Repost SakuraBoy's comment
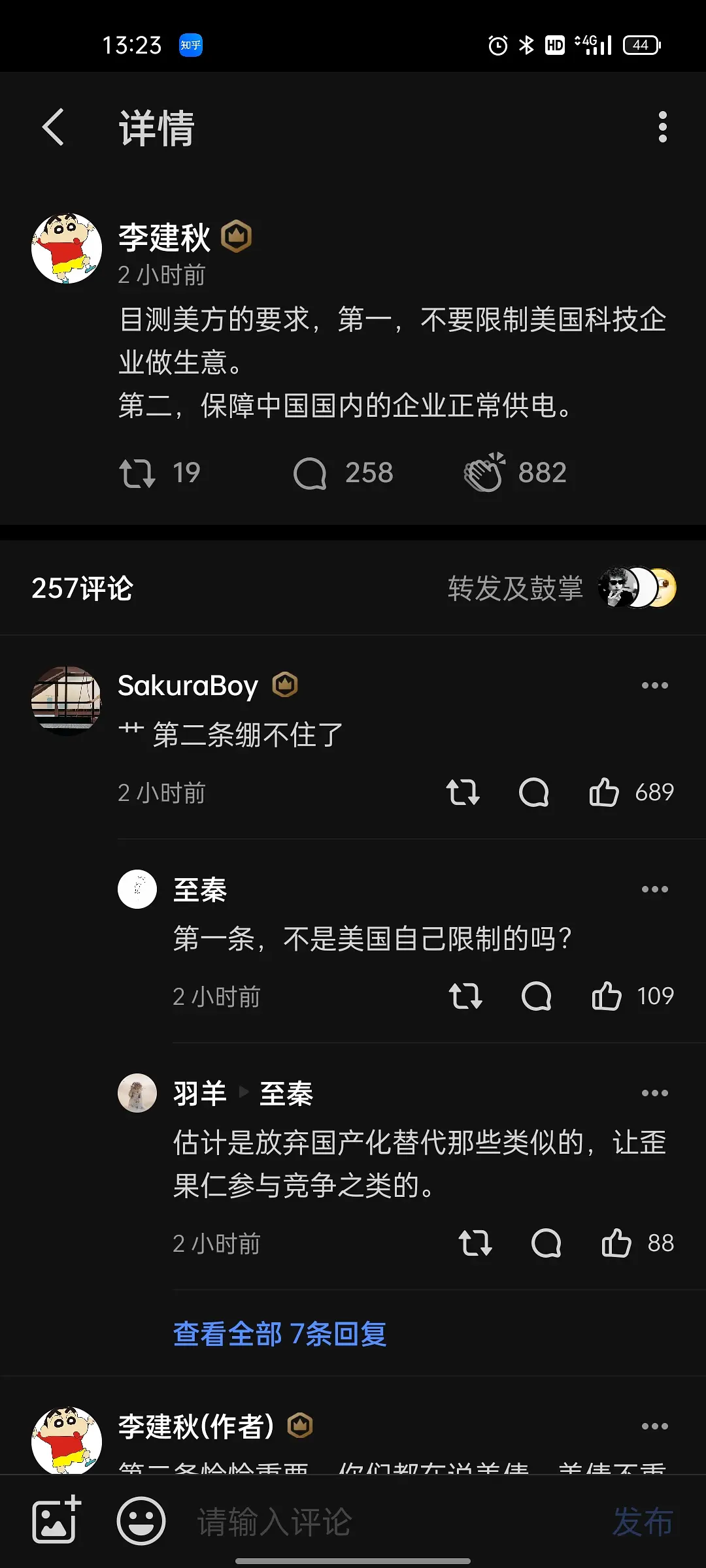Image resolution: width=706 pixels, height=1568 pixels. [463, 792]
